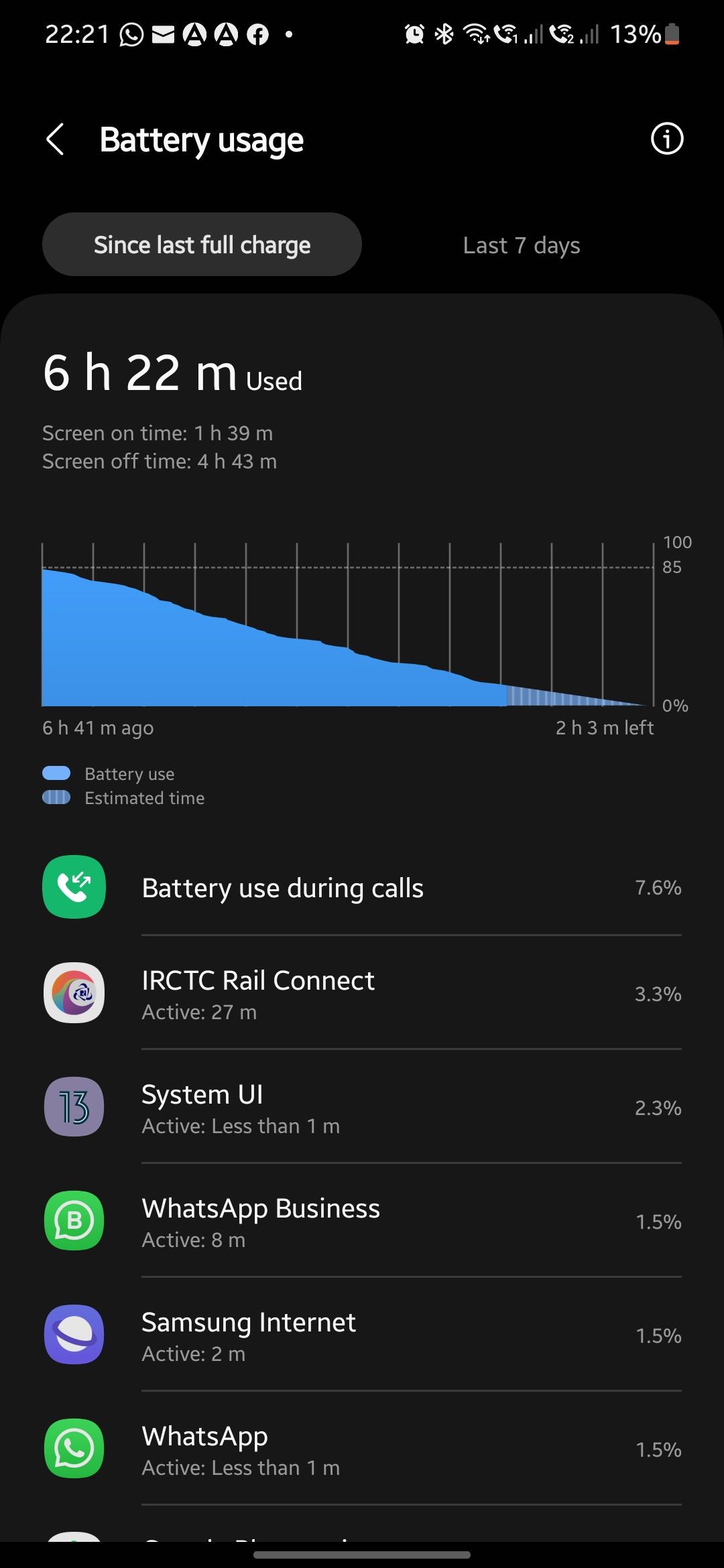Image resolution: width=724 pixels, height=1568 pixels.
Task: Tap the Estimated time legend item
Action: click(123, 797)
